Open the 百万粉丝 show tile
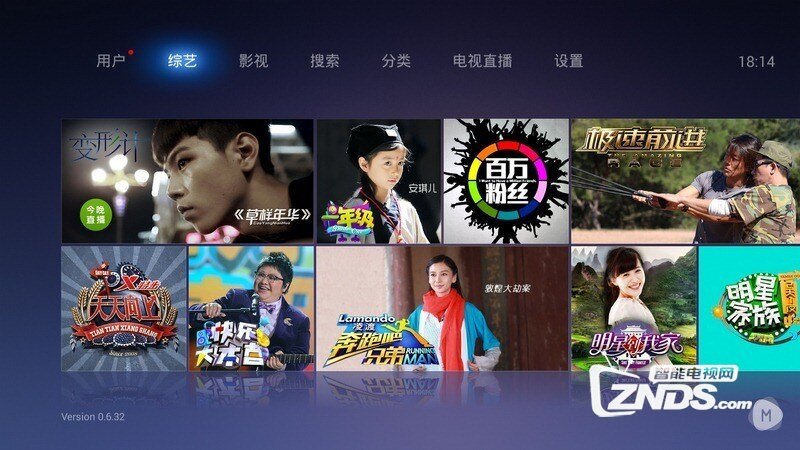This screenshot has width=800, height=450. point(505,181)
